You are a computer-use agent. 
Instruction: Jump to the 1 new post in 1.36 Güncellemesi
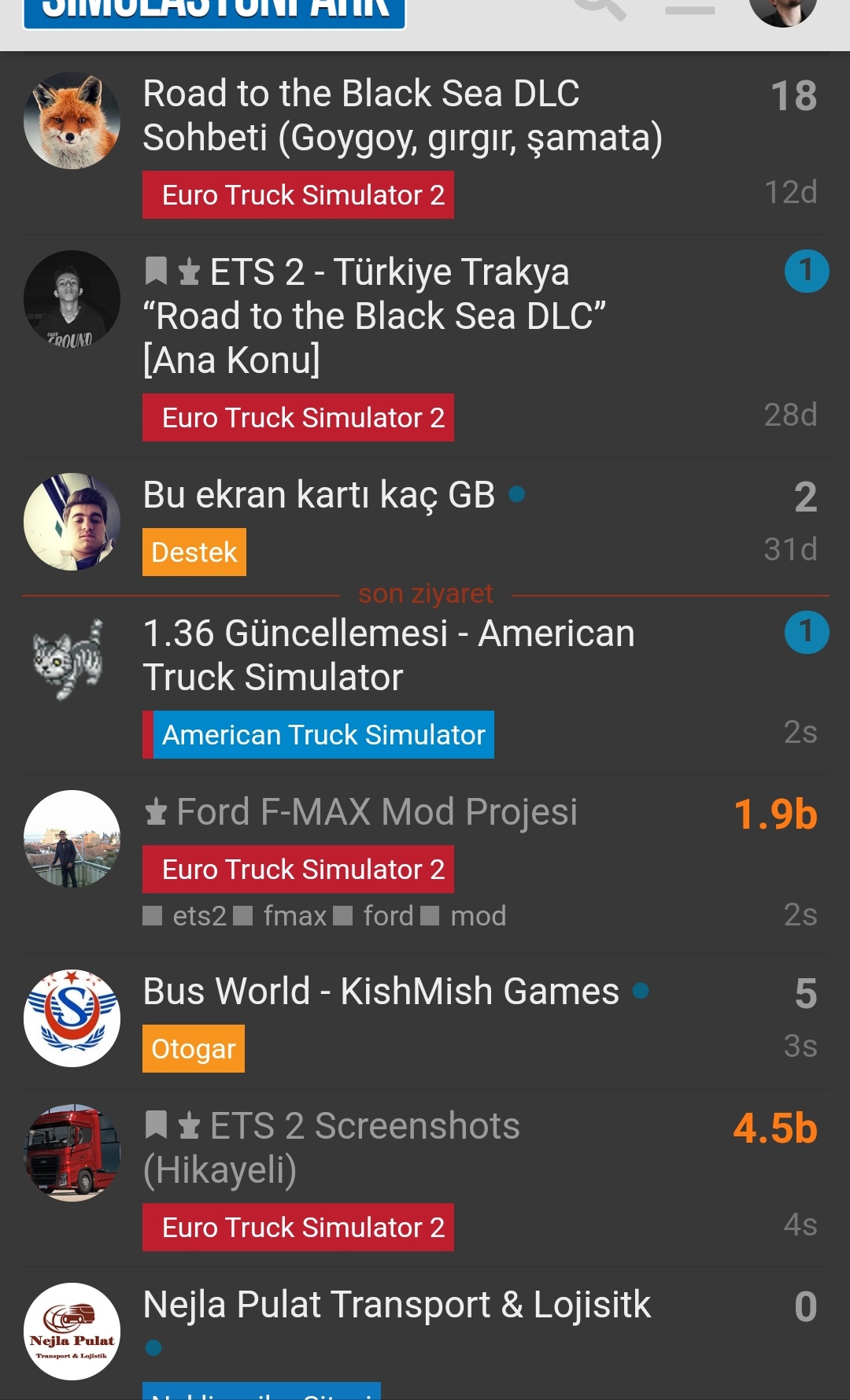(x=806, y=633)
